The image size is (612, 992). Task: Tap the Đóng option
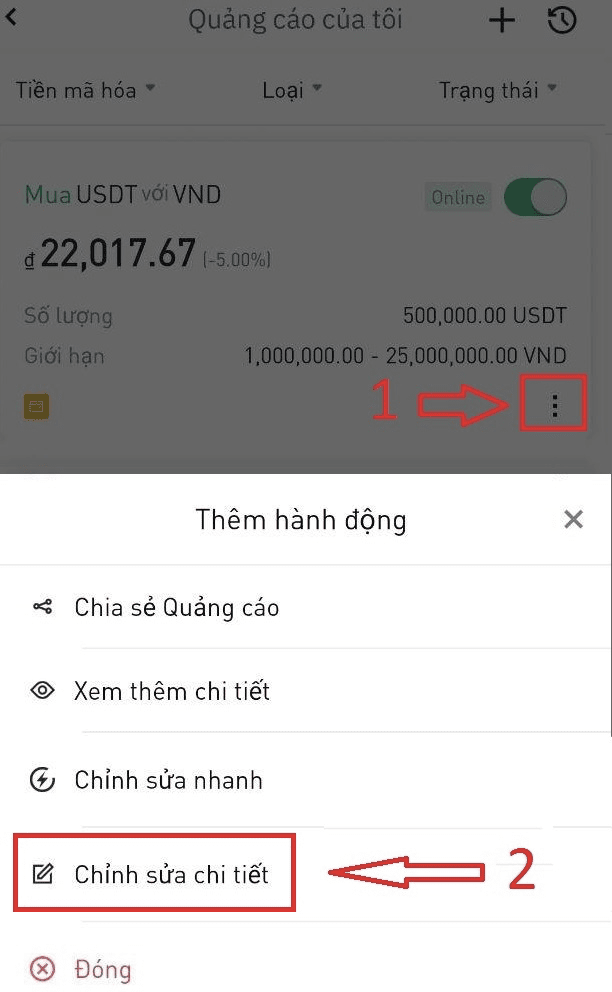306,967
